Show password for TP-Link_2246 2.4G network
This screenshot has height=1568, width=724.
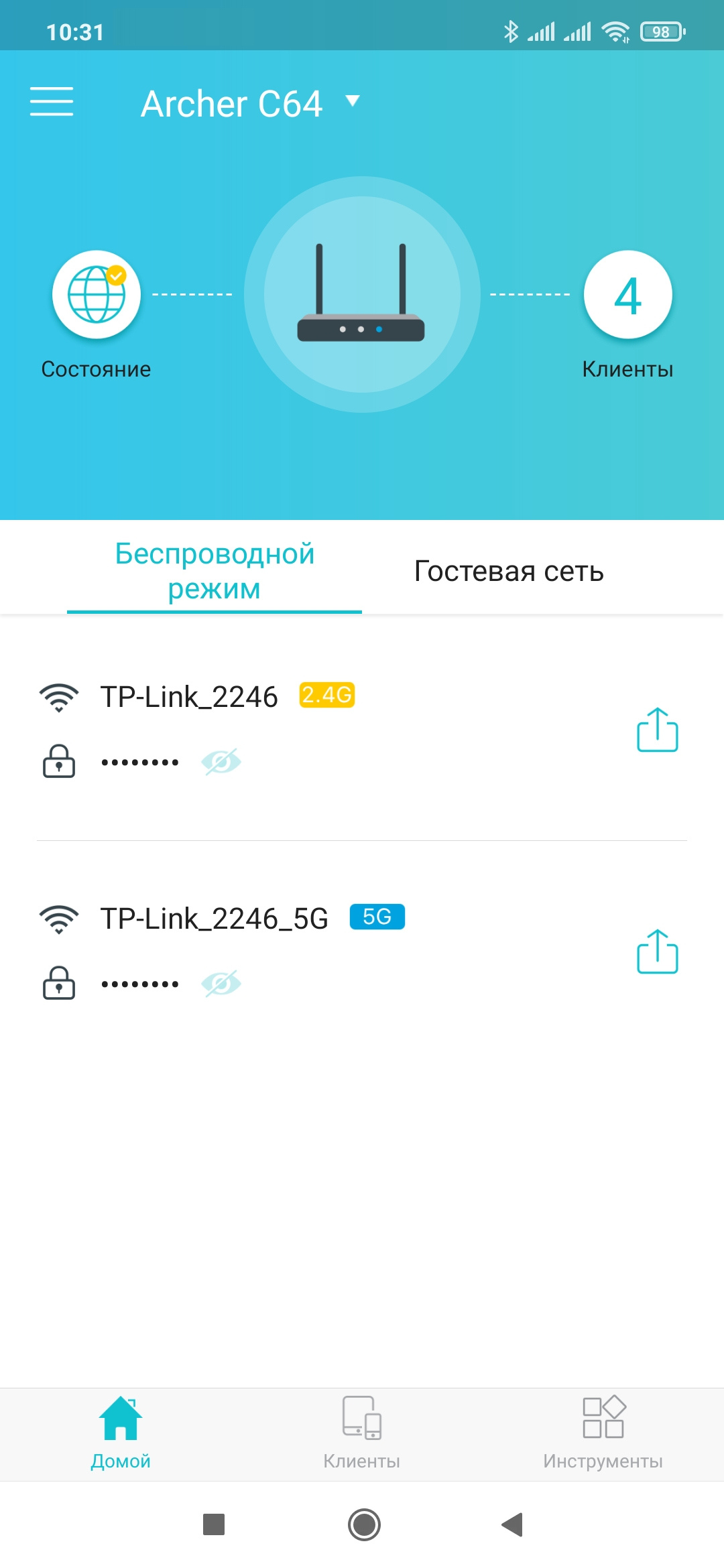[x=221, y=762]
